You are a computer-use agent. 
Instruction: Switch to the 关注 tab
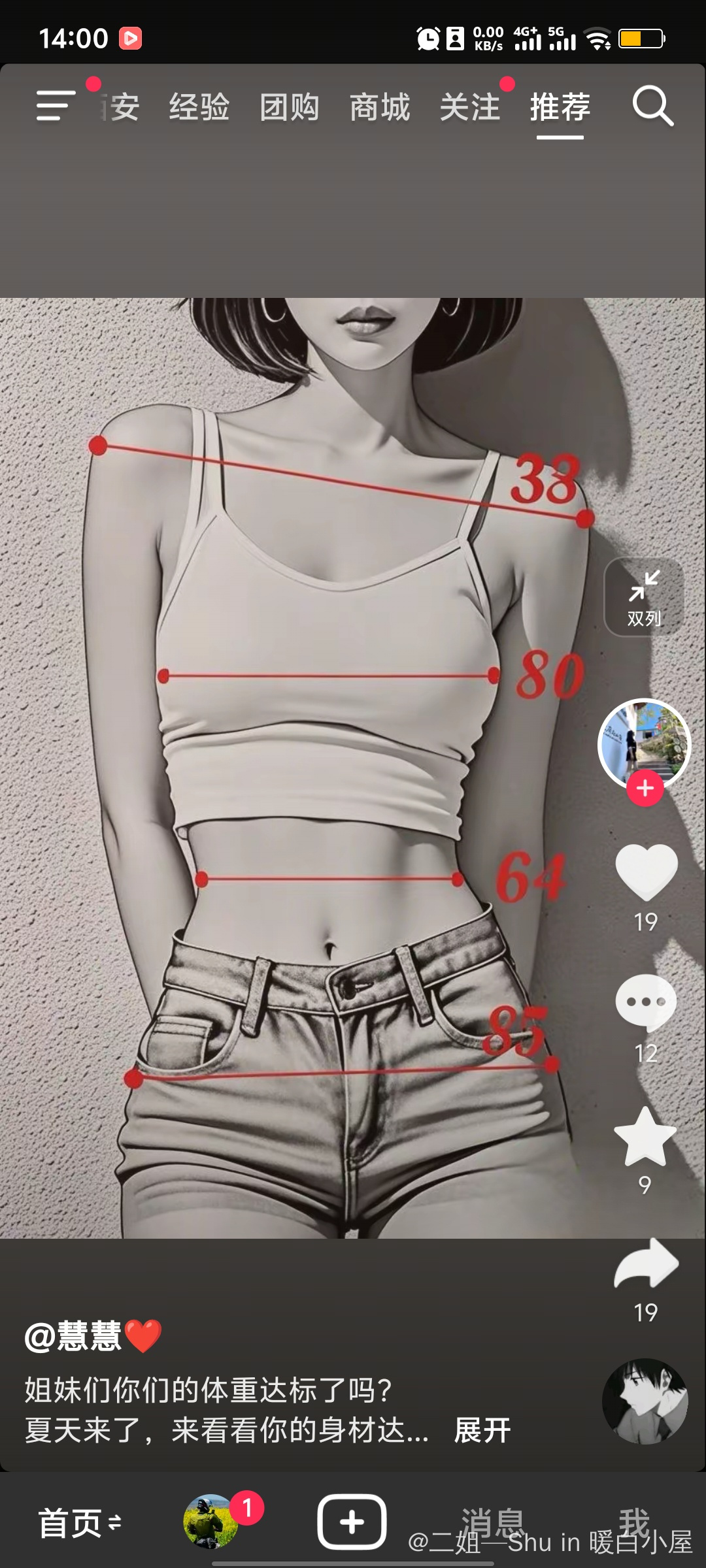pyautogui.click(x=470, y=107)
